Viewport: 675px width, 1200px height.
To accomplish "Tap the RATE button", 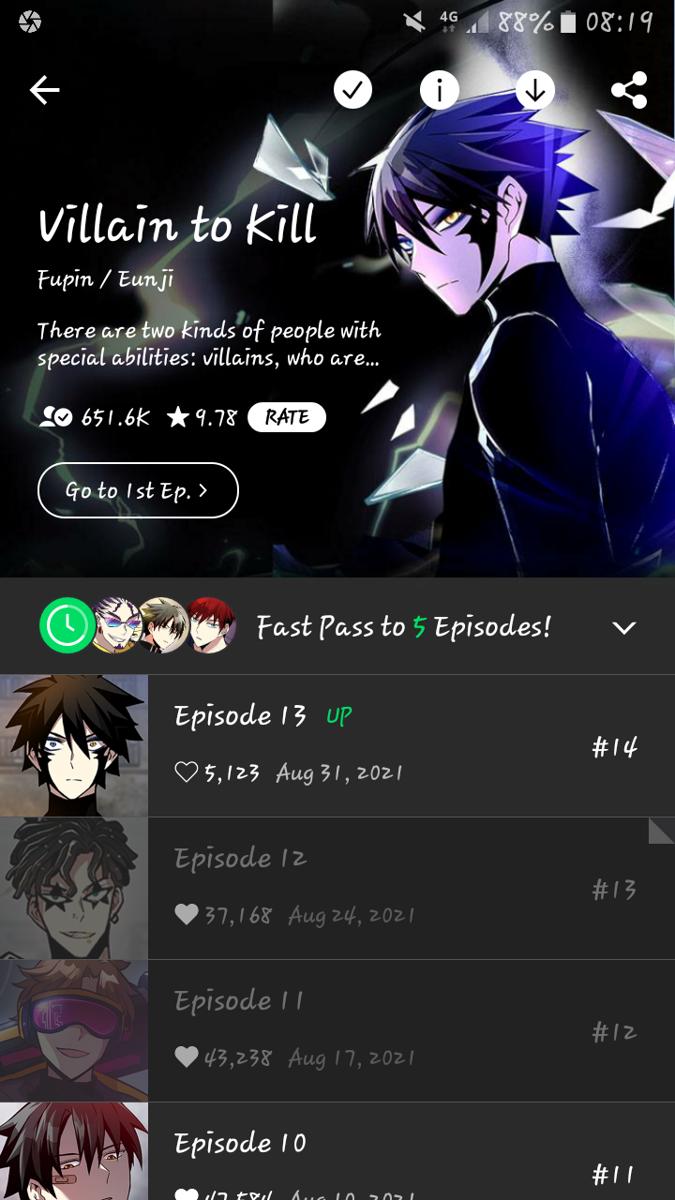I will 286,417.
